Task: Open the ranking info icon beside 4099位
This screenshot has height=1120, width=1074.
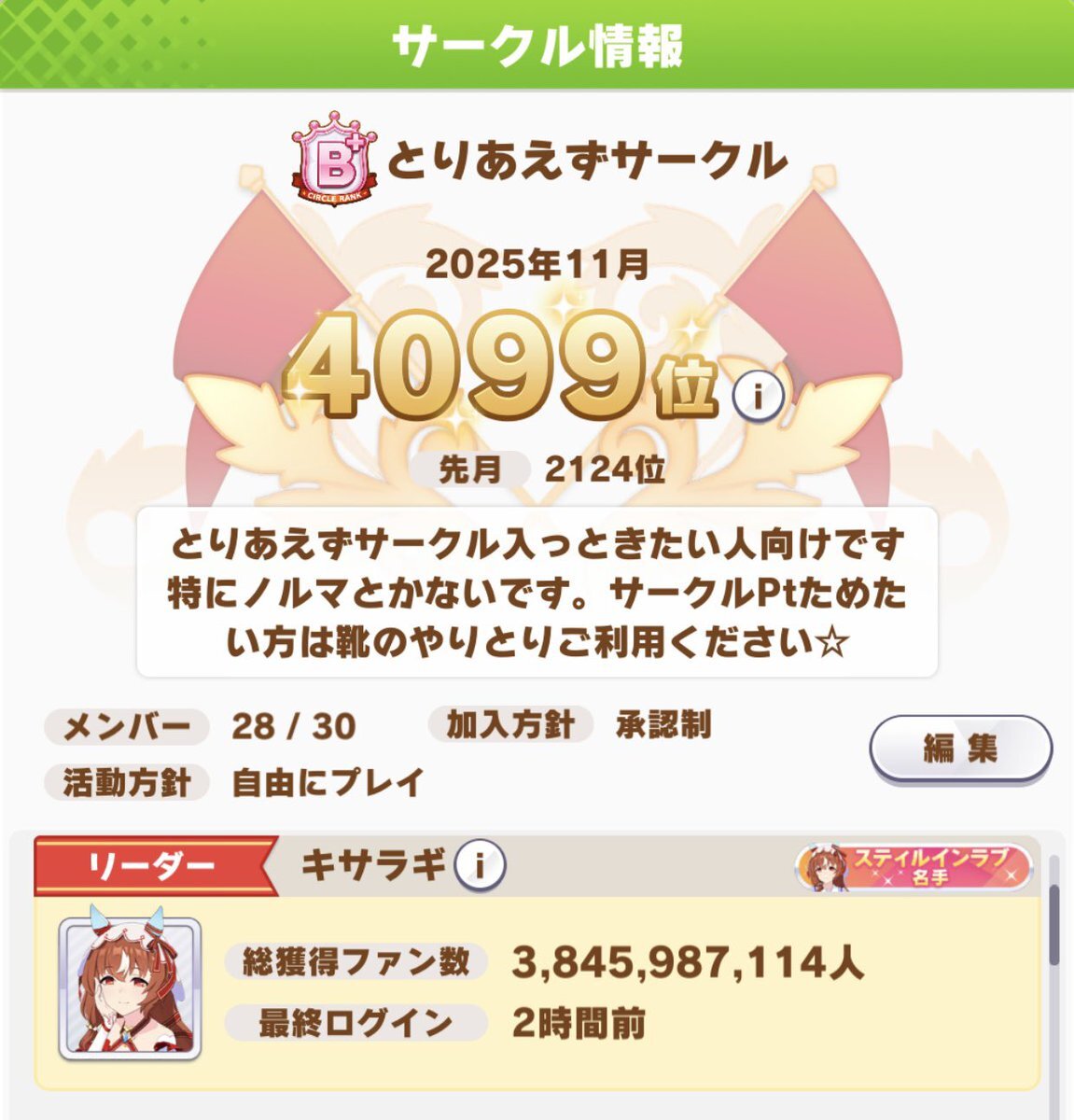Action: (758, 397)
